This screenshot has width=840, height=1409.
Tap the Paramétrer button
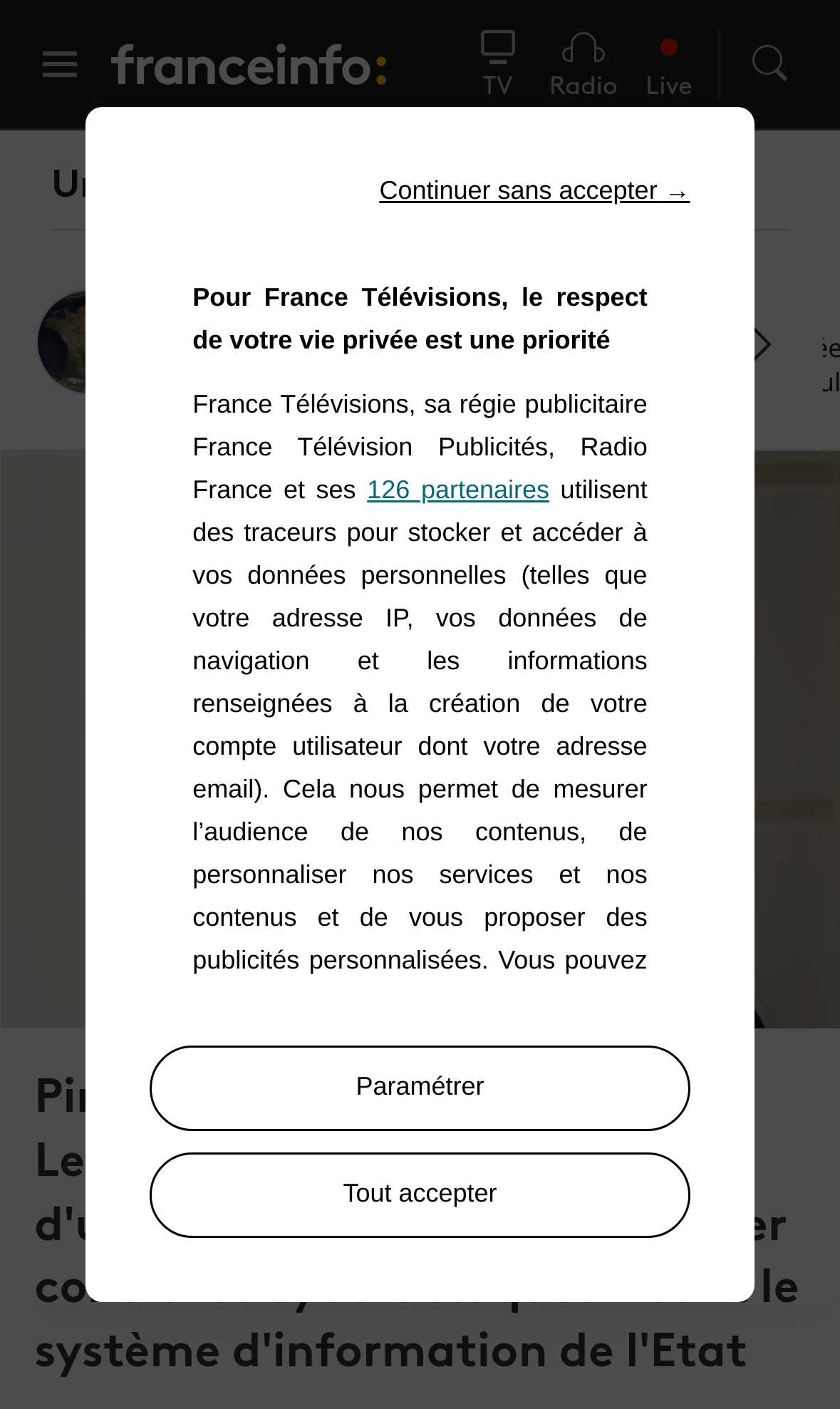click(420, 1088)
